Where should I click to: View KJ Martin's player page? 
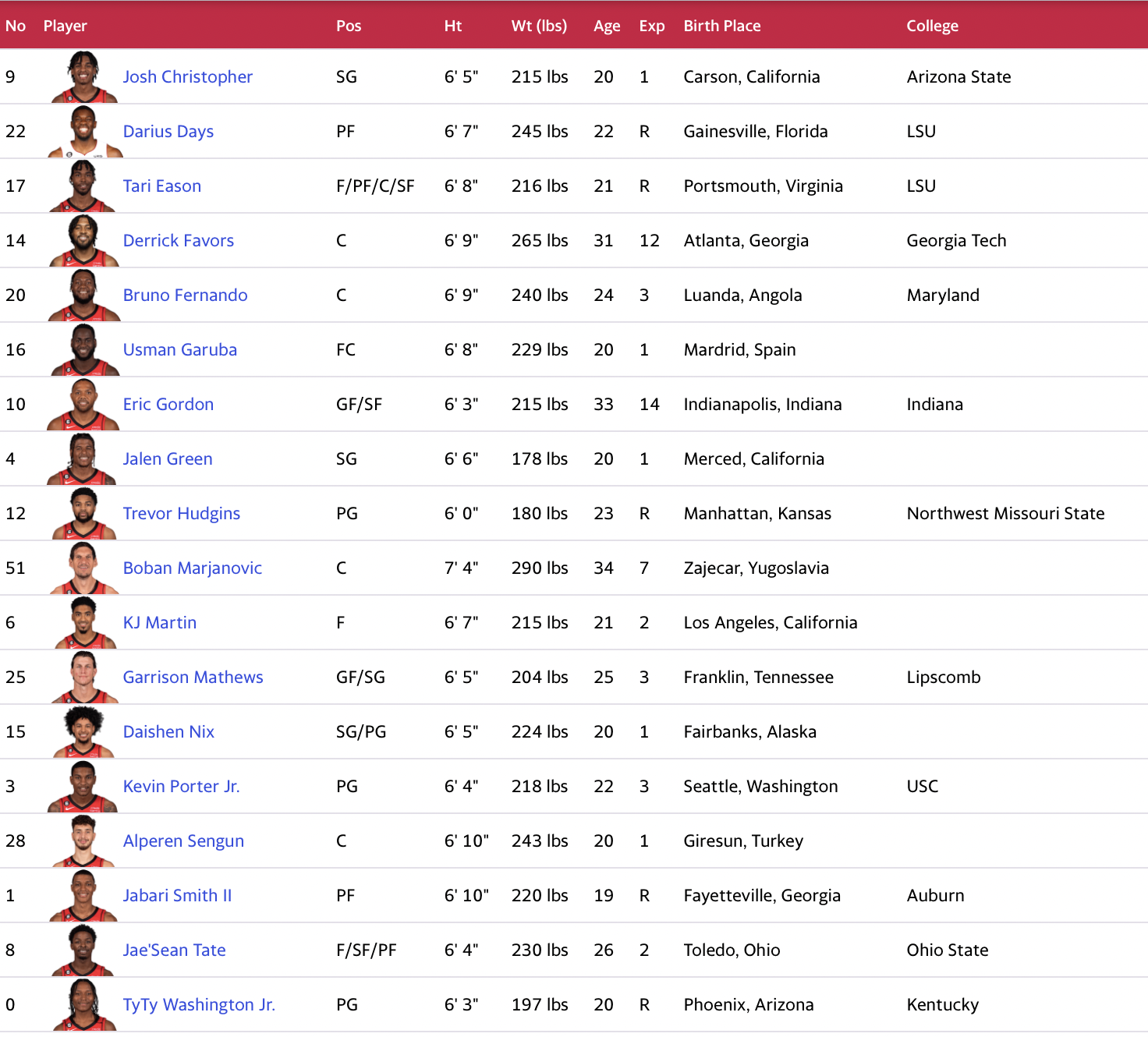pyautogui.click(x=159, y=622)
